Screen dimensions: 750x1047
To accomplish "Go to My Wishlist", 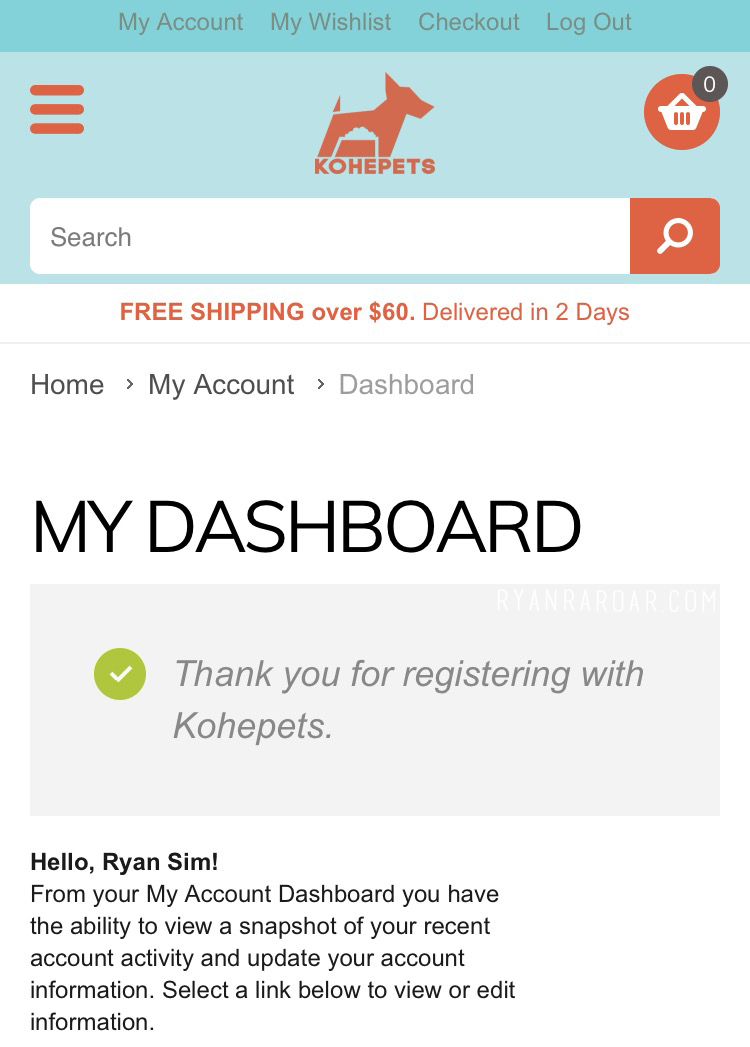I will (x=331, y=22).
